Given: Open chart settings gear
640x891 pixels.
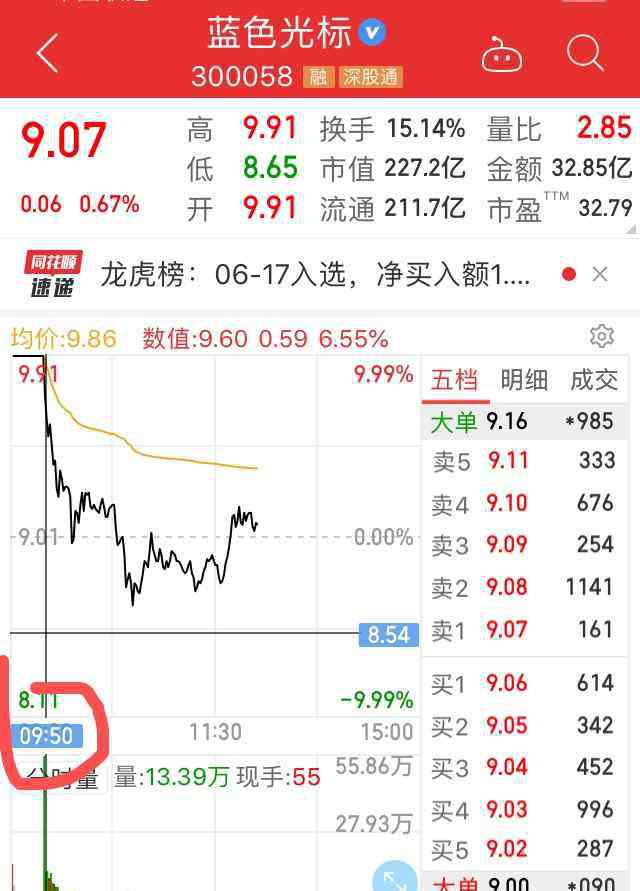Looking at the screenshot, I should click(601, 336).
